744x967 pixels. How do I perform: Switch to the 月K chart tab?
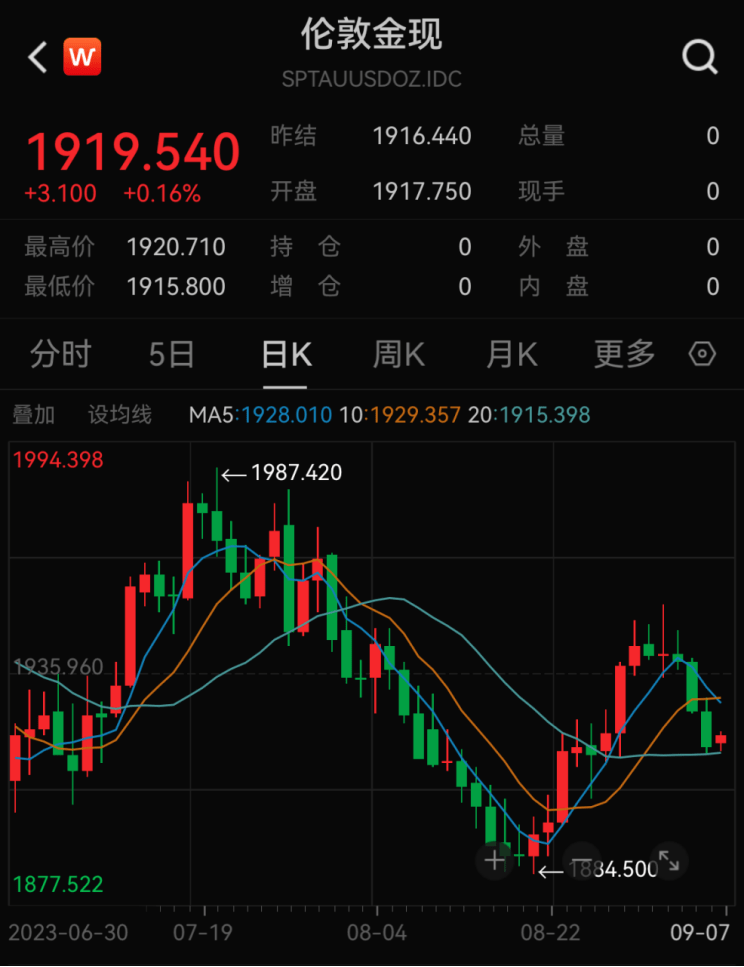tap(512, 354)
